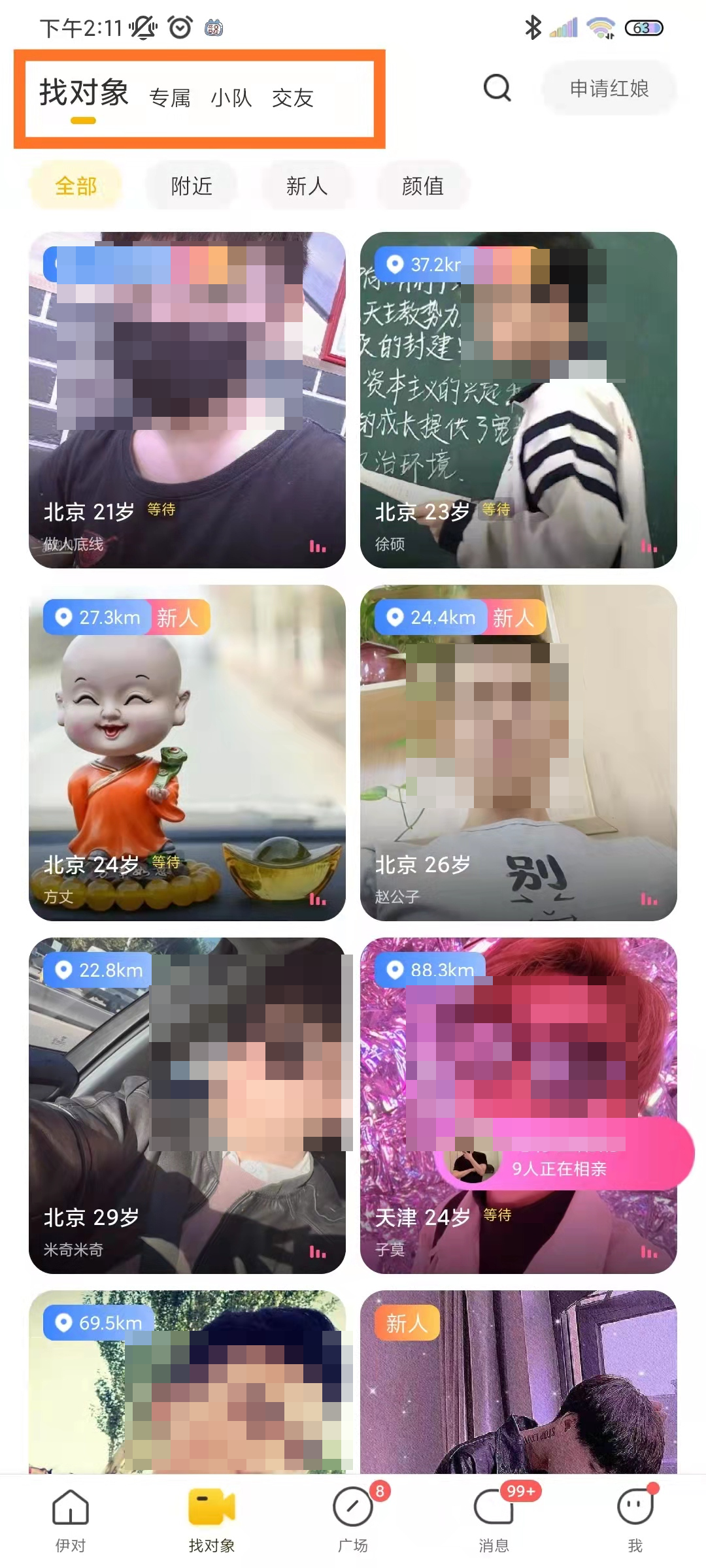
Task: Switch to the 小队 top tab
Action: click(x=231, y=98)
